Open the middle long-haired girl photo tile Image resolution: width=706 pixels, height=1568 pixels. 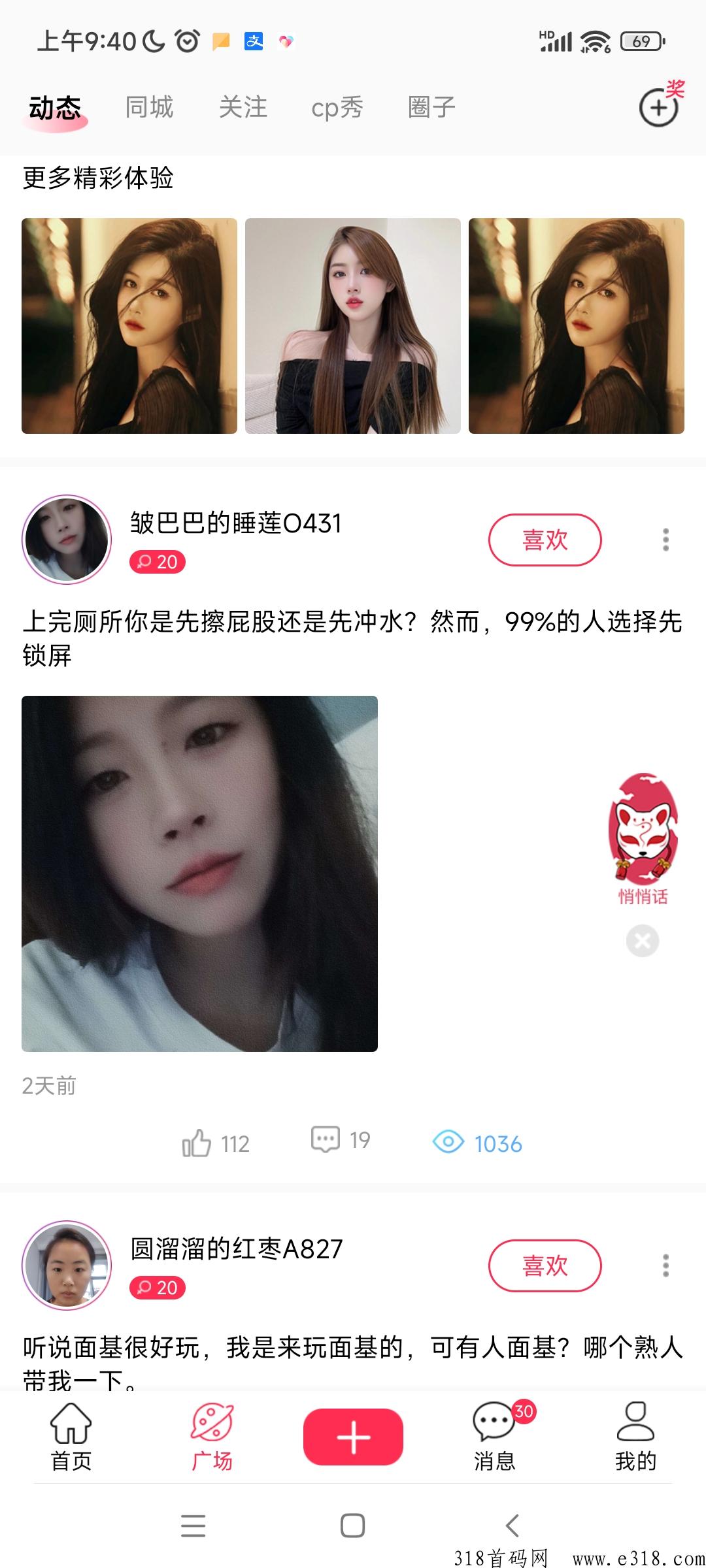pyautogui.click(x=353, y=326)
